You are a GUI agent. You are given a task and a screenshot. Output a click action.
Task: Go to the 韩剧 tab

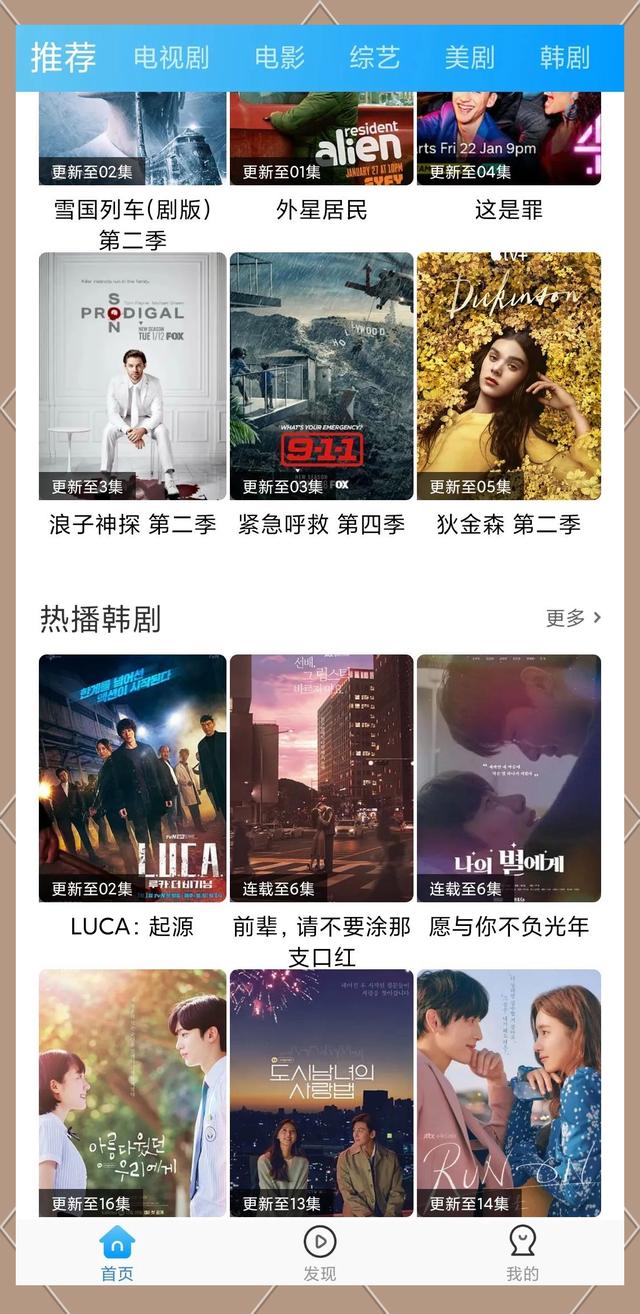(564, 57)
